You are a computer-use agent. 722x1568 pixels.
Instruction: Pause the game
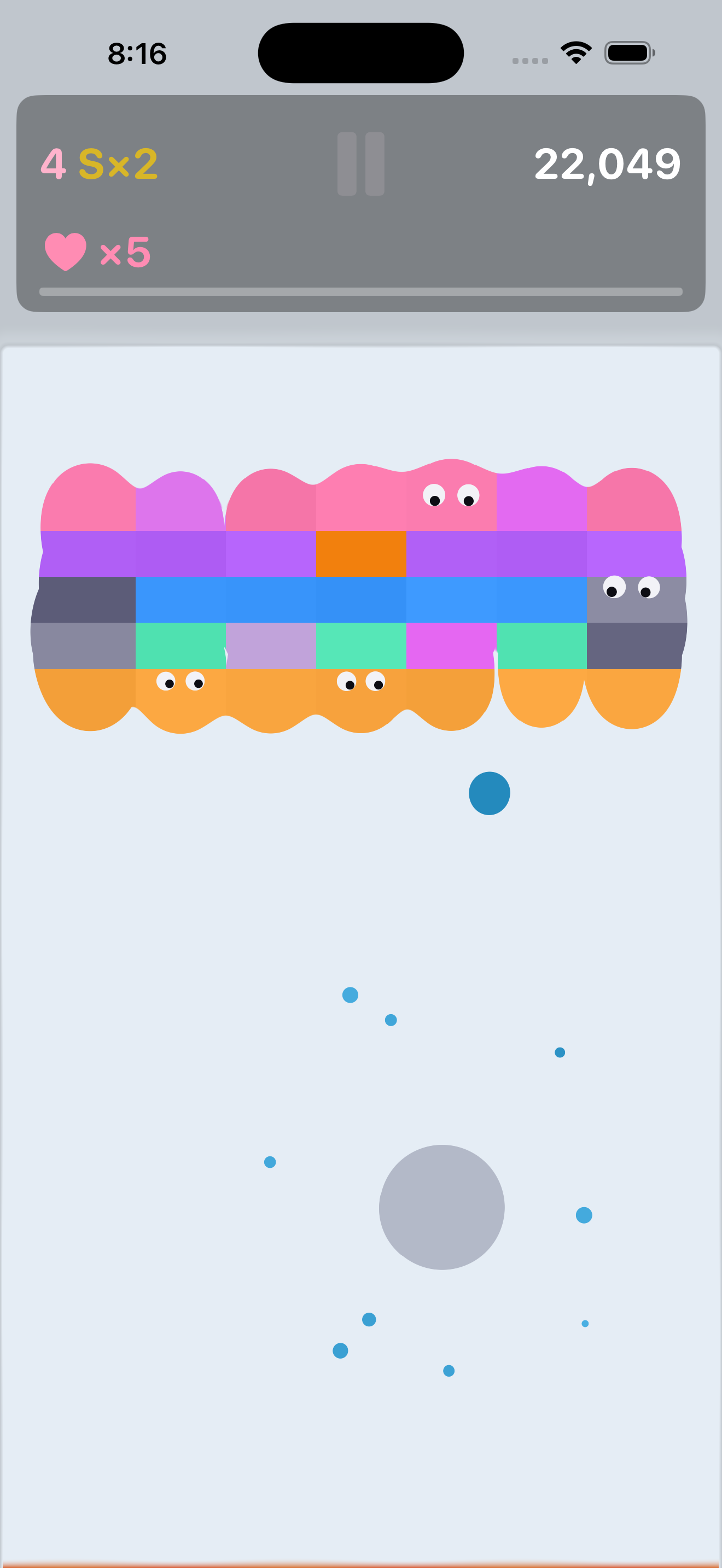360,163
